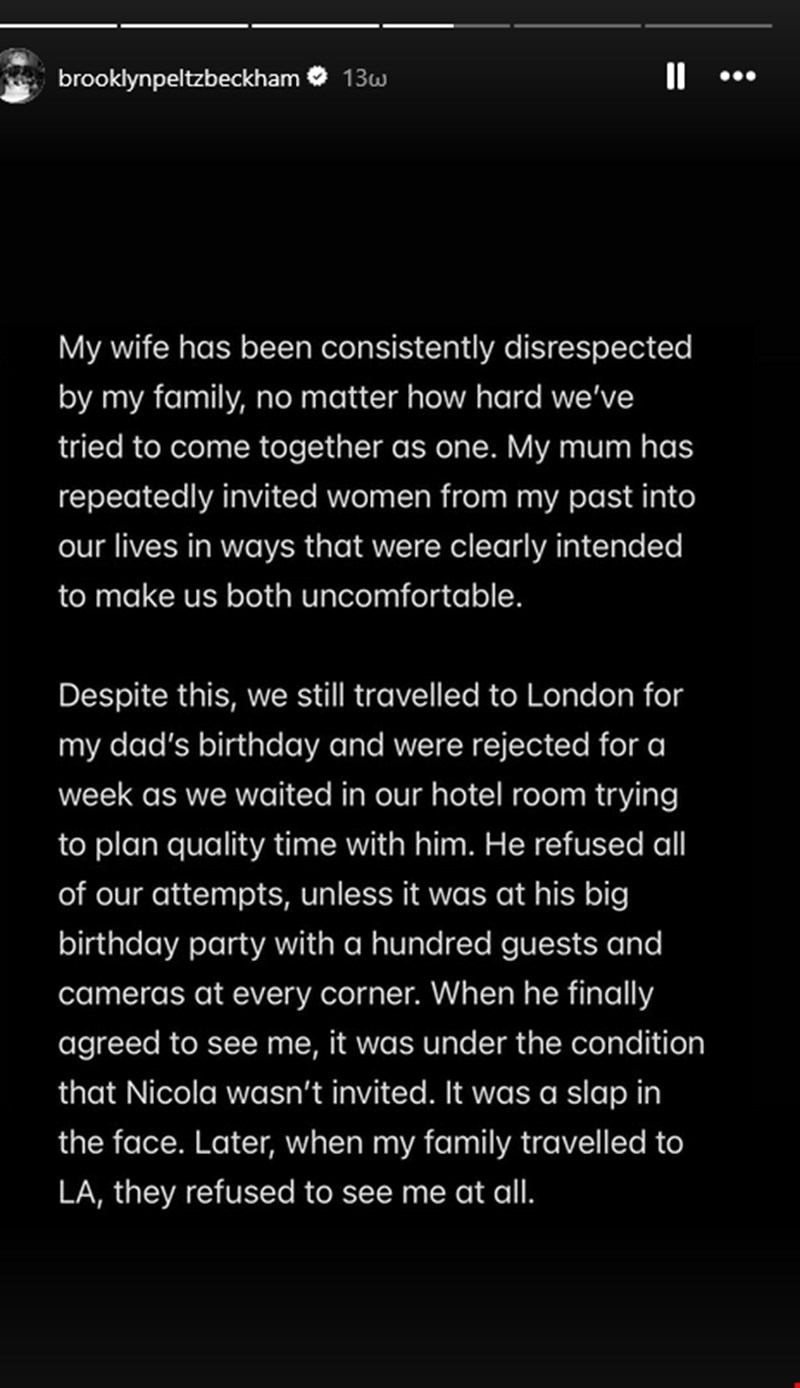Open brooklynpeltzbeckham's profile from username
The width and height of the screenshot is (800, 1388).
179,79
